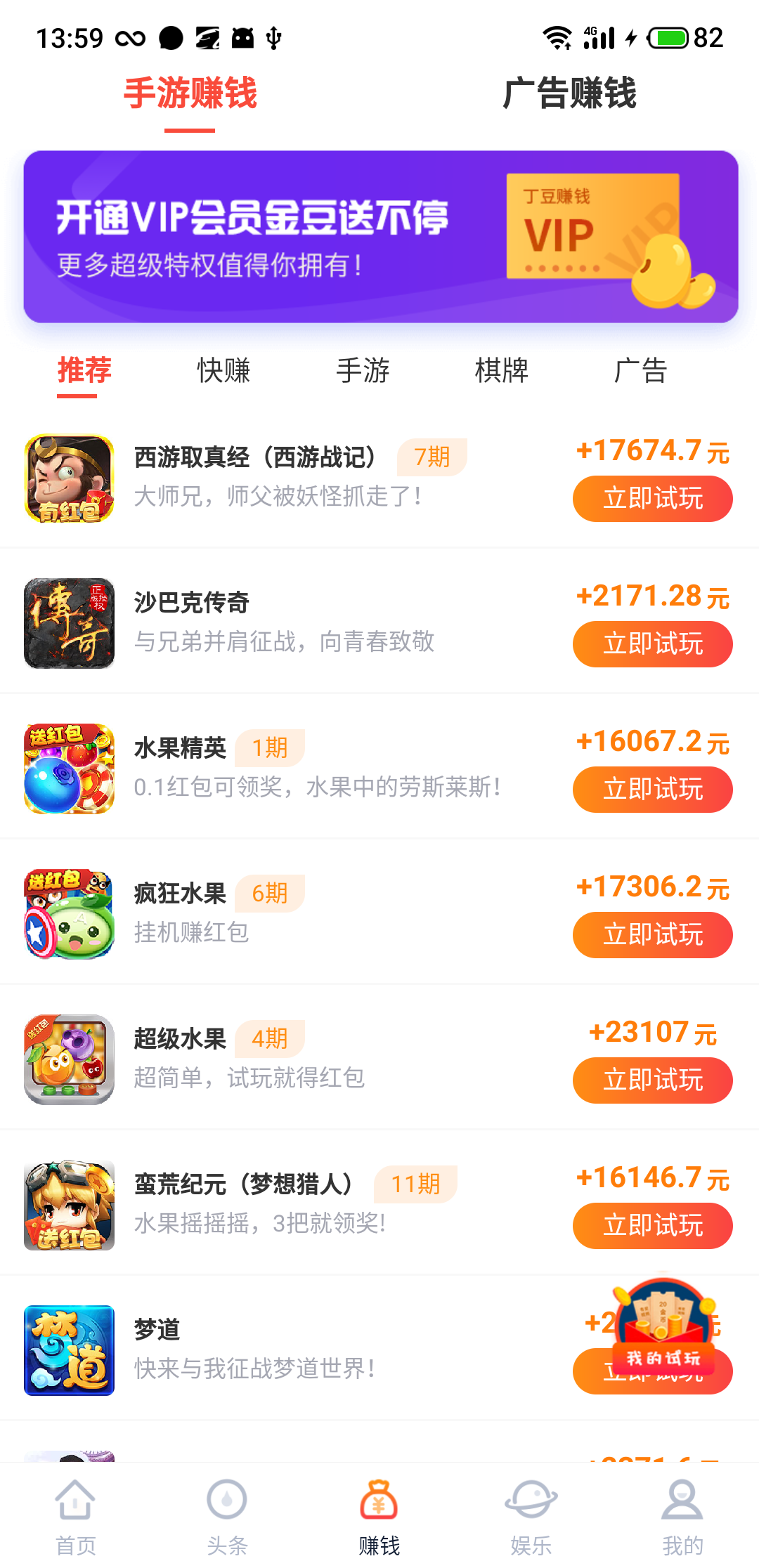Open the 棋牌 category tab
This screenshot has height=1568, width=759.
click(x=501, y=370)
